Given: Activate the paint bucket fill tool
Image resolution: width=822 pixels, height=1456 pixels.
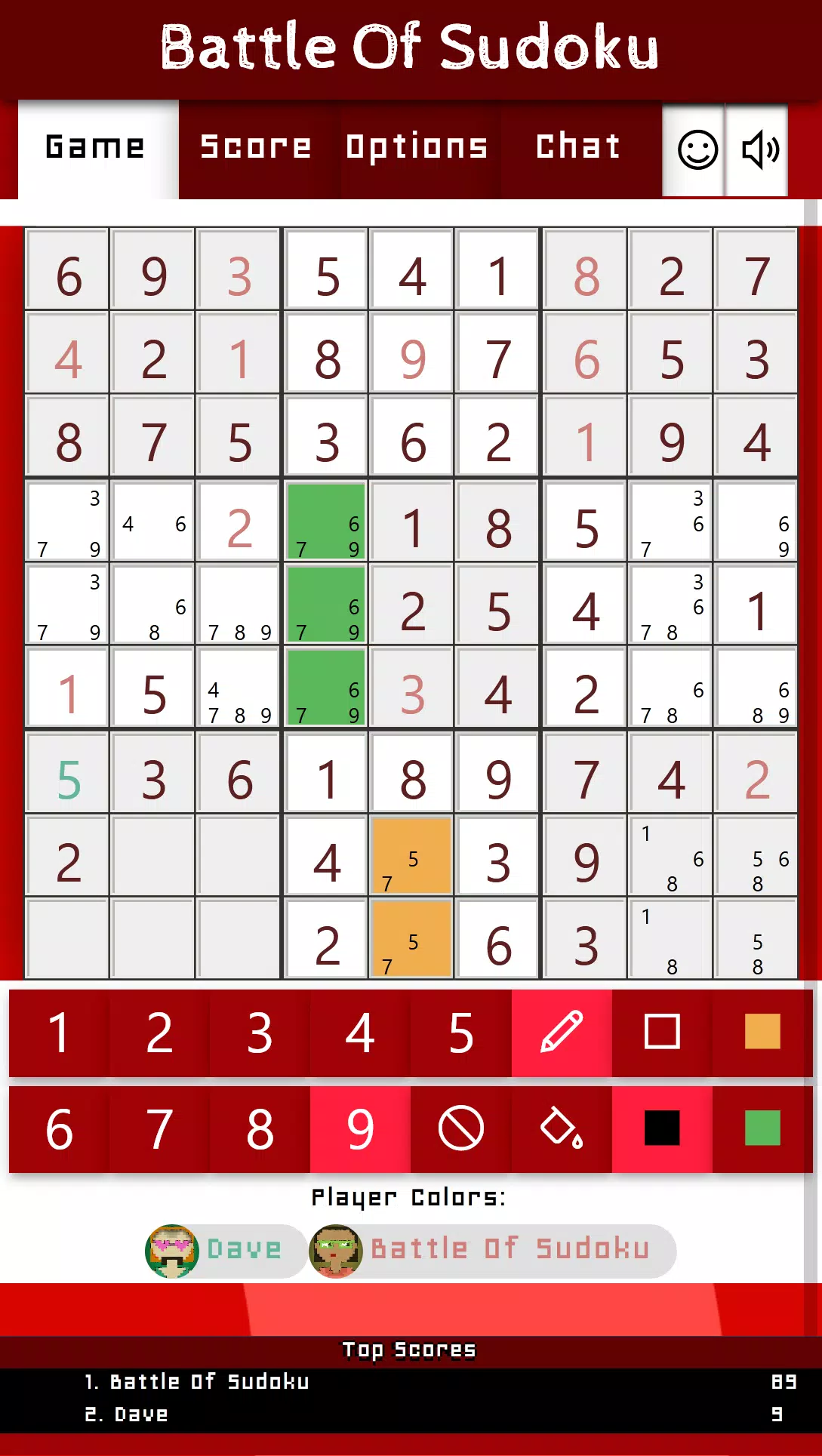Looking at the screenshot, I should tap(562, 1129).
